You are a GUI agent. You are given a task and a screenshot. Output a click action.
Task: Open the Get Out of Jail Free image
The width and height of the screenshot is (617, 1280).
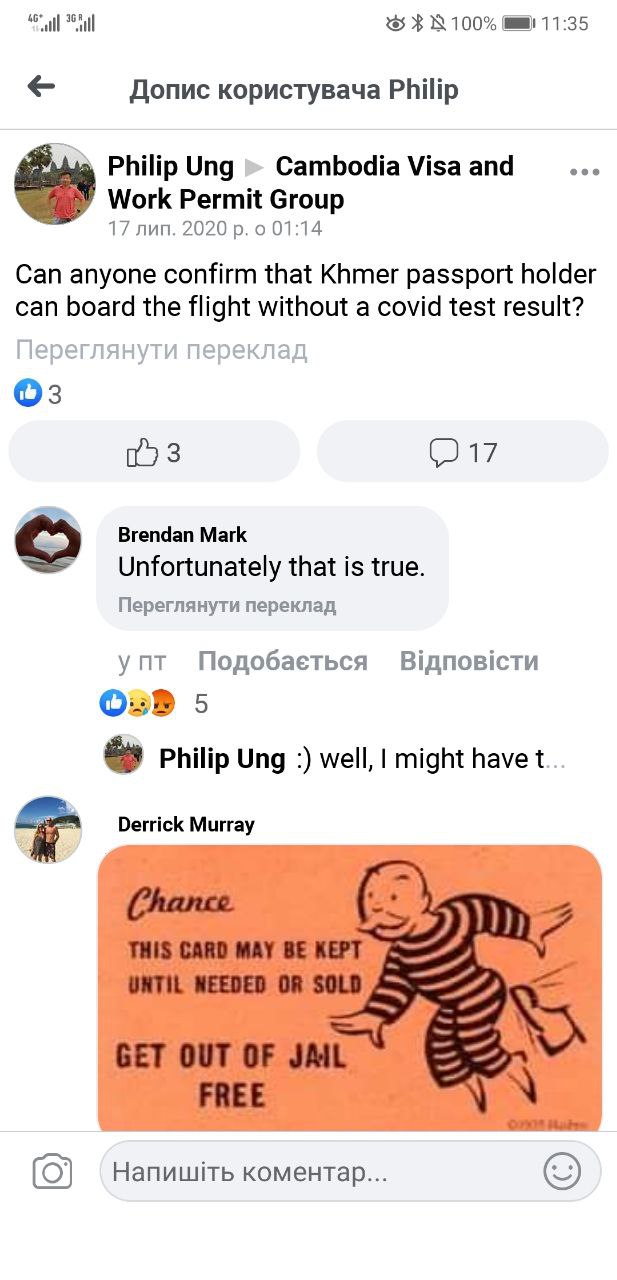point(349,987)
